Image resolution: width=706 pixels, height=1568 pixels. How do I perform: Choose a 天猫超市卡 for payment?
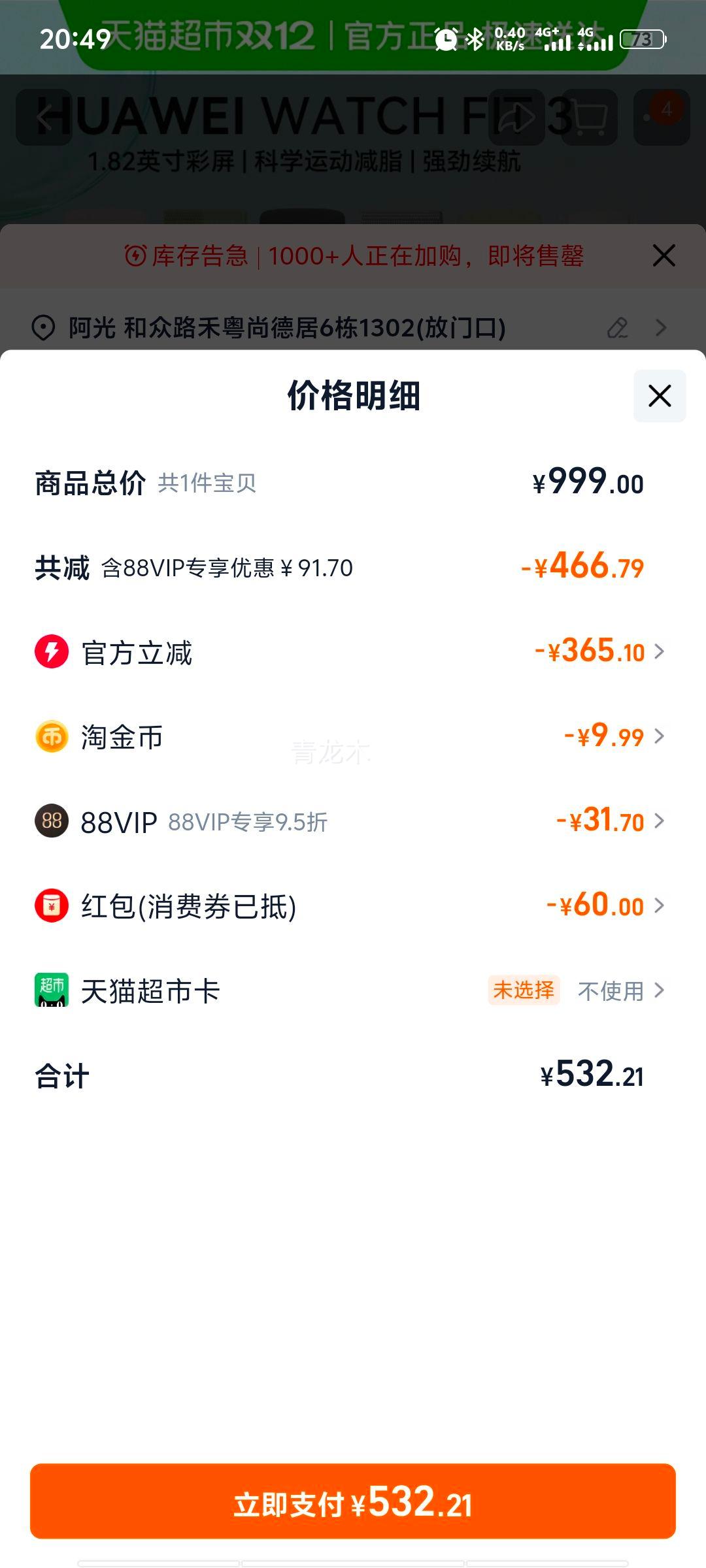click(x=353, y=990)
